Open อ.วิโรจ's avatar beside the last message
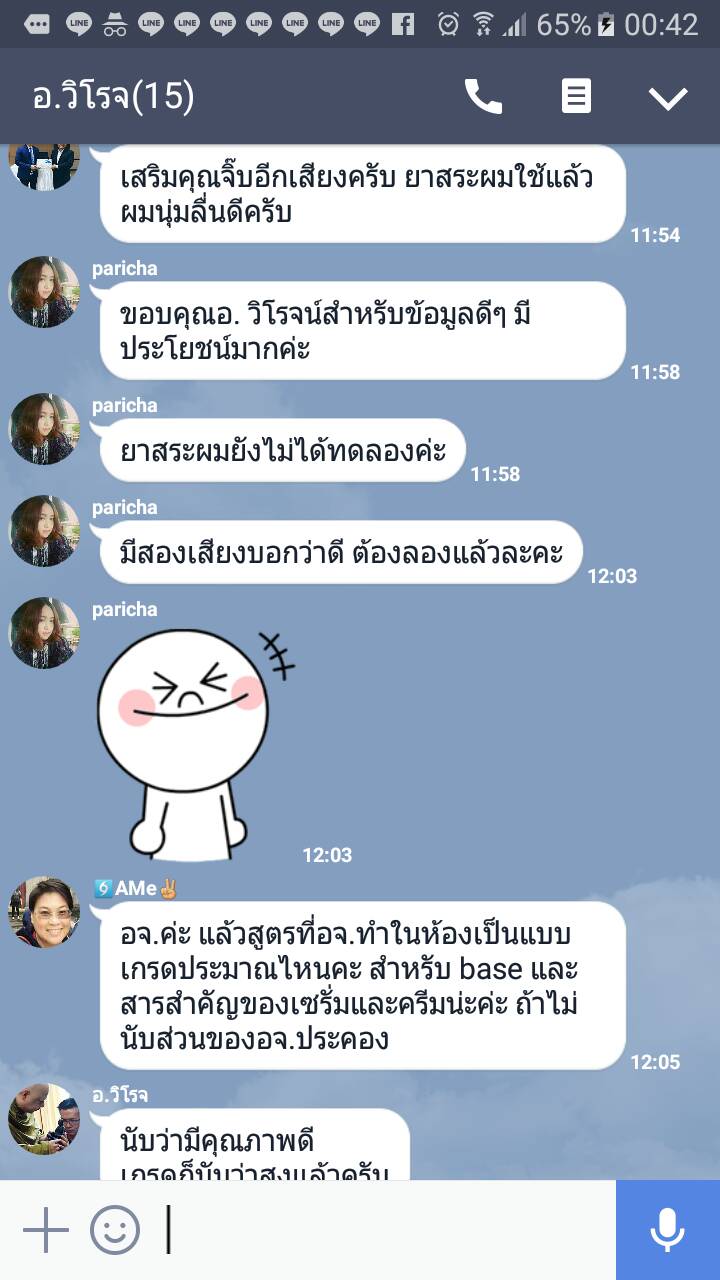This screenshot has height=1280, width=720. (44, 1118)
